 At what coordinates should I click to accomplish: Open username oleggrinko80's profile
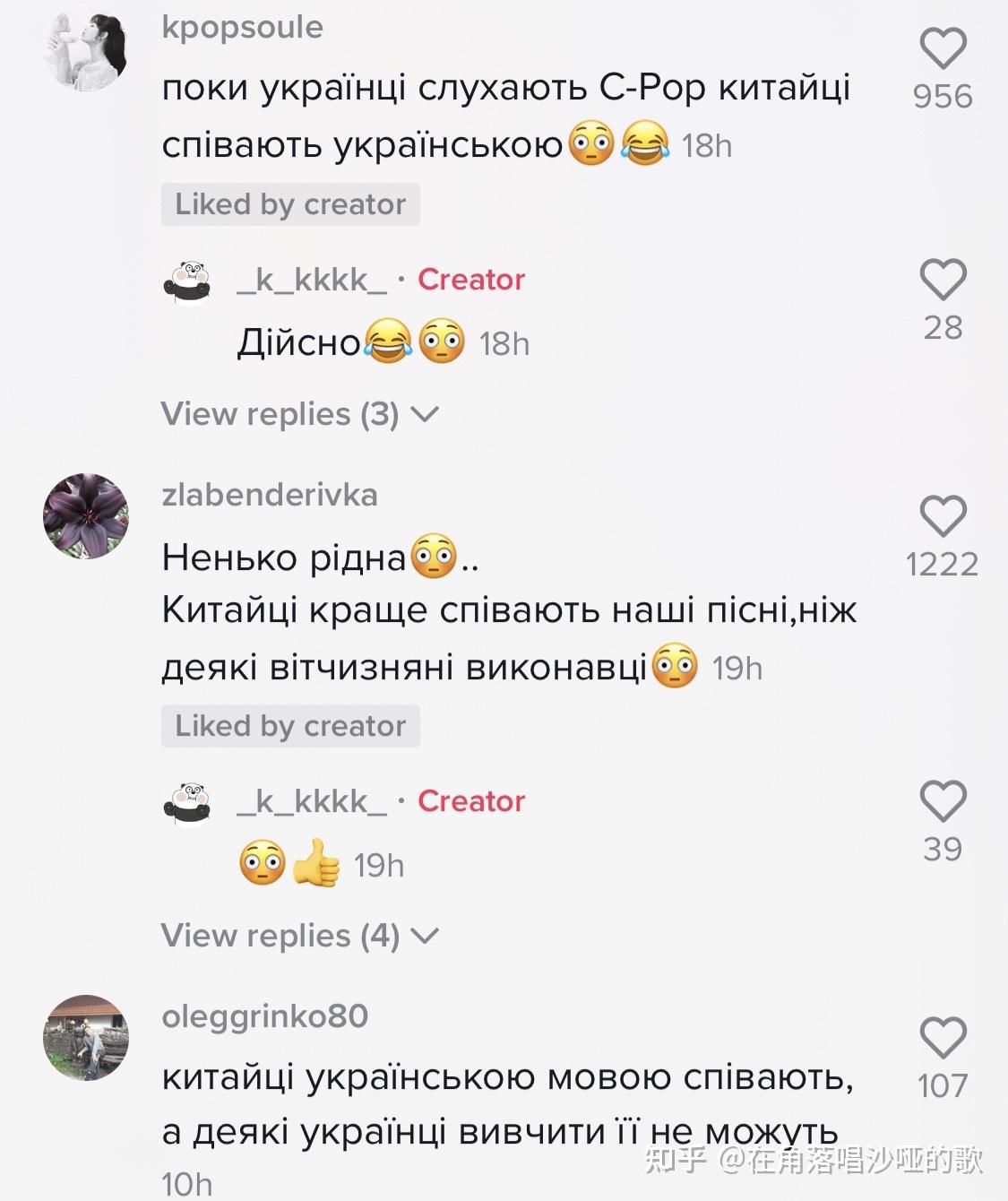[264, 1016]
